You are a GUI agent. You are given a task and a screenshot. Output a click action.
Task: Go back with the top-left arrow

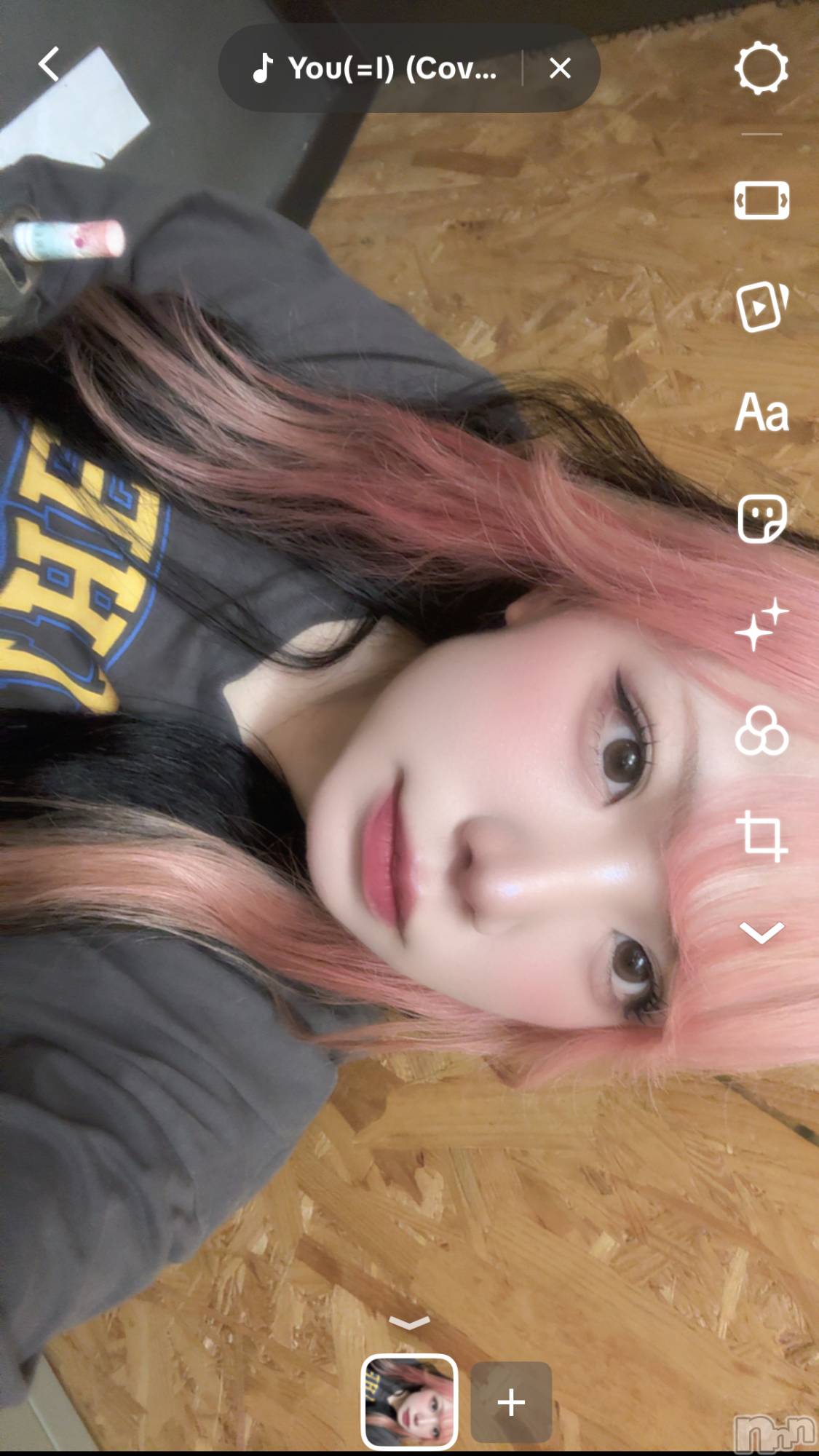49,65
